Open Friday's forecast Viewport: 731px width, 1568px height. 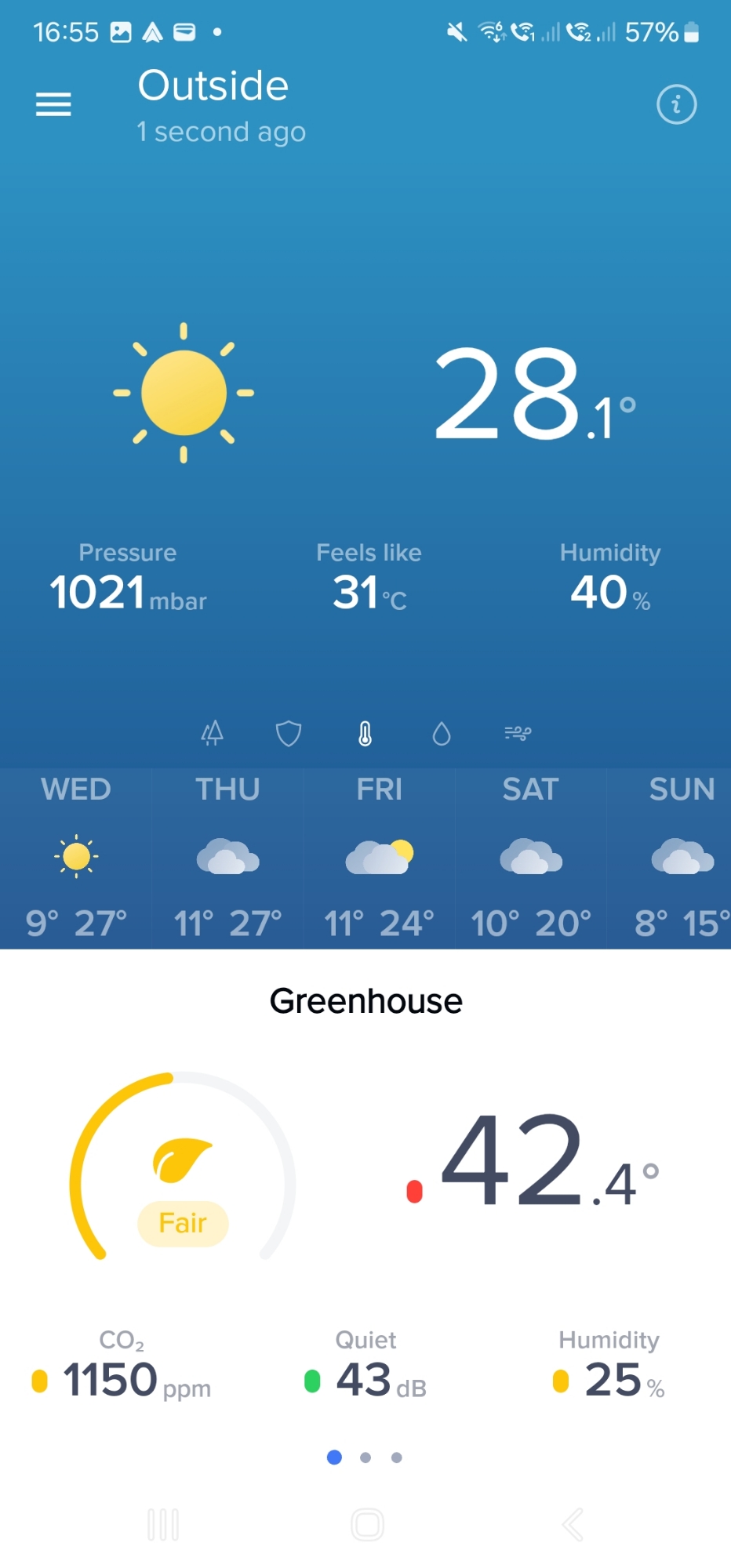pyautogui.click(x=380, y=858)
